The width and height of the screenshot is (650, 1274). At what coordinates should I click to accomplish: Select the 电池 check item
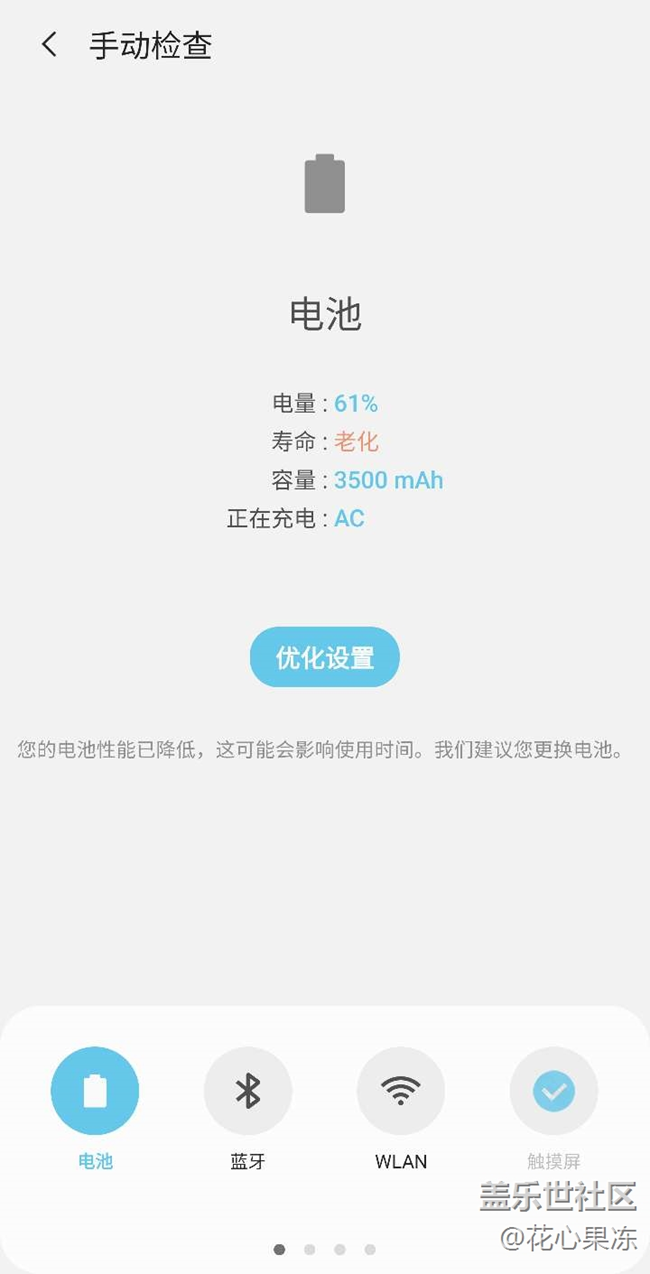95,1091
